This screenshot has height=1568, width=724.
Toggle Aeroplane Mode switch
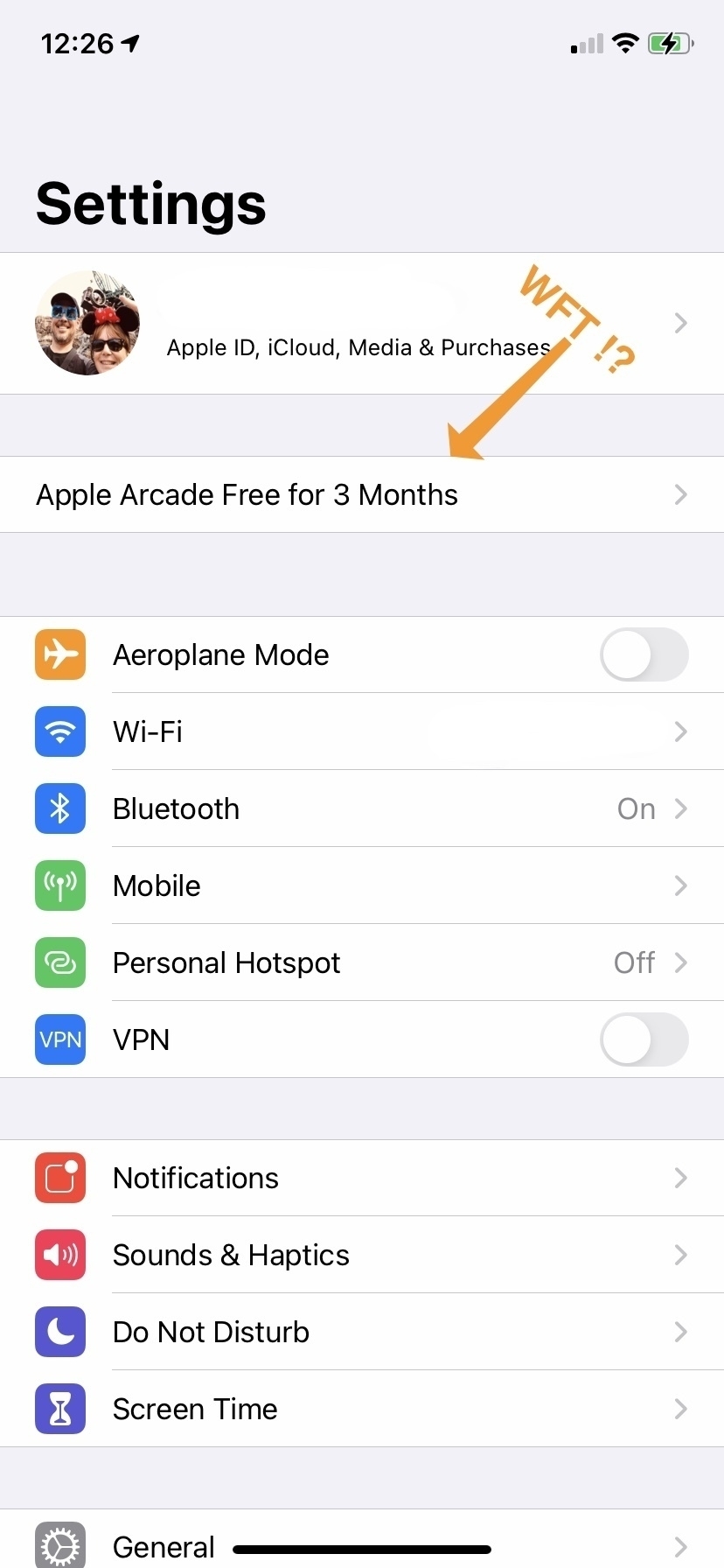644,654
